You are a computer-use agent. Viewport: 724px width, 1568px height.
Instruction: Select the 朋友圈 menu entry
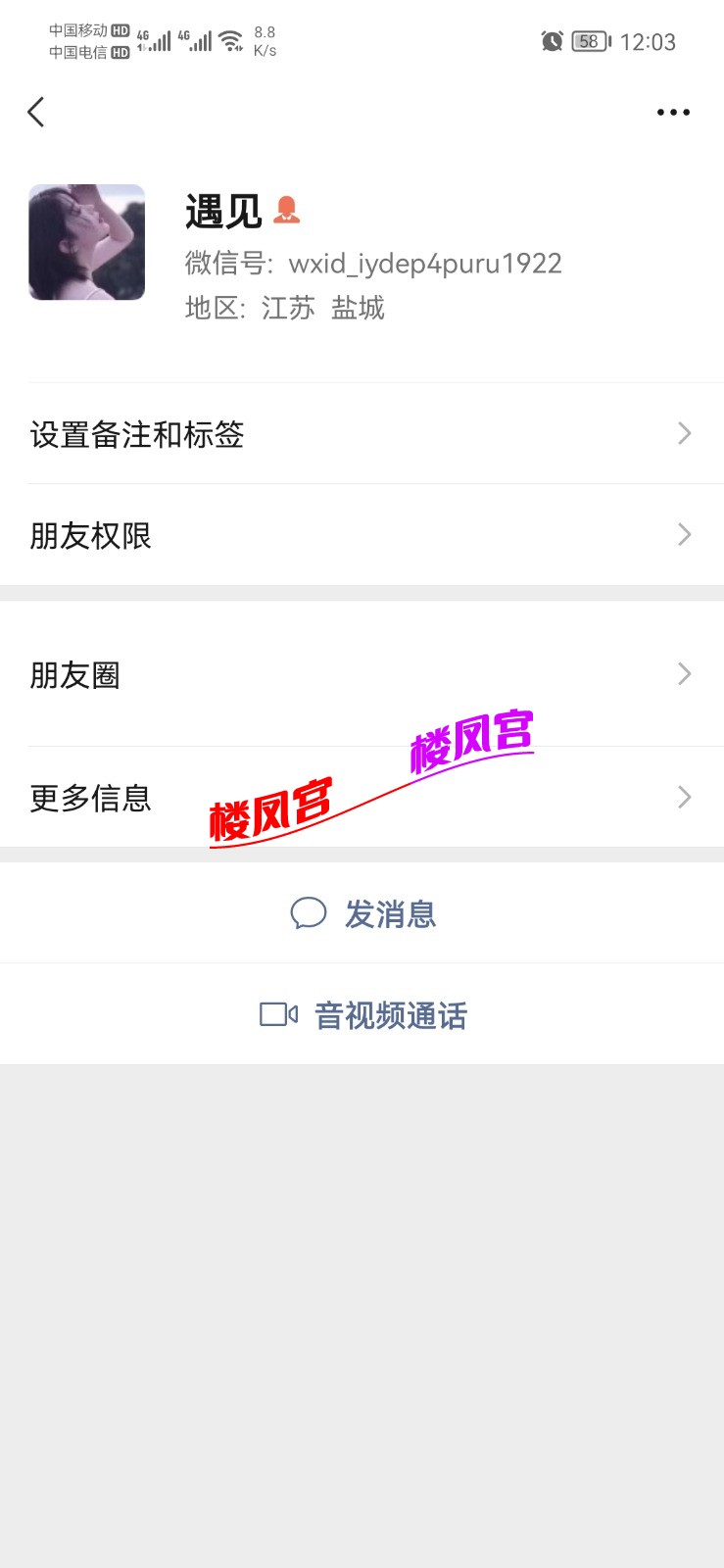tap(76, 674)
